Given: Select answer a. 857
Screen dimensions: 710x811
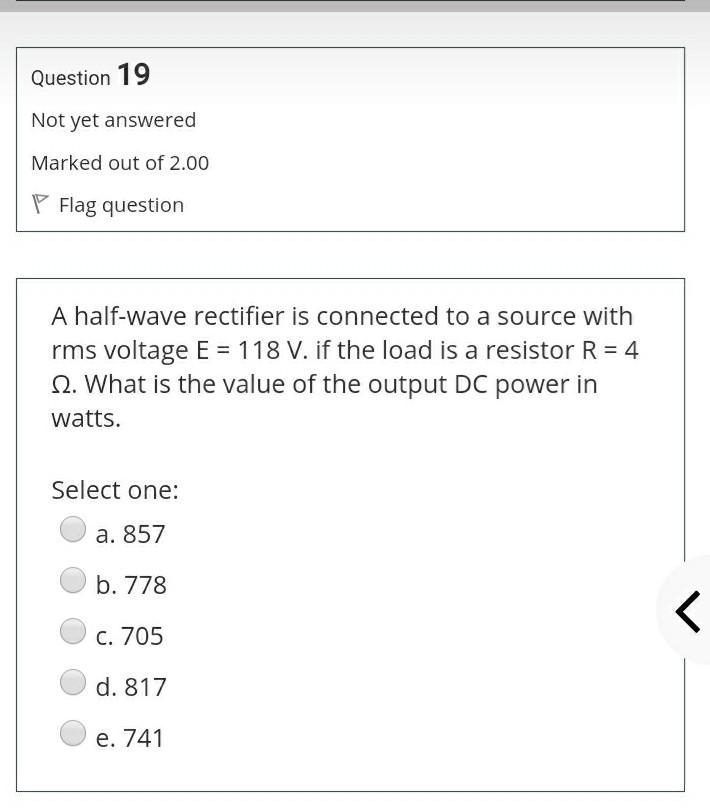Looking at the screenshot, I should tap(73, 529).
